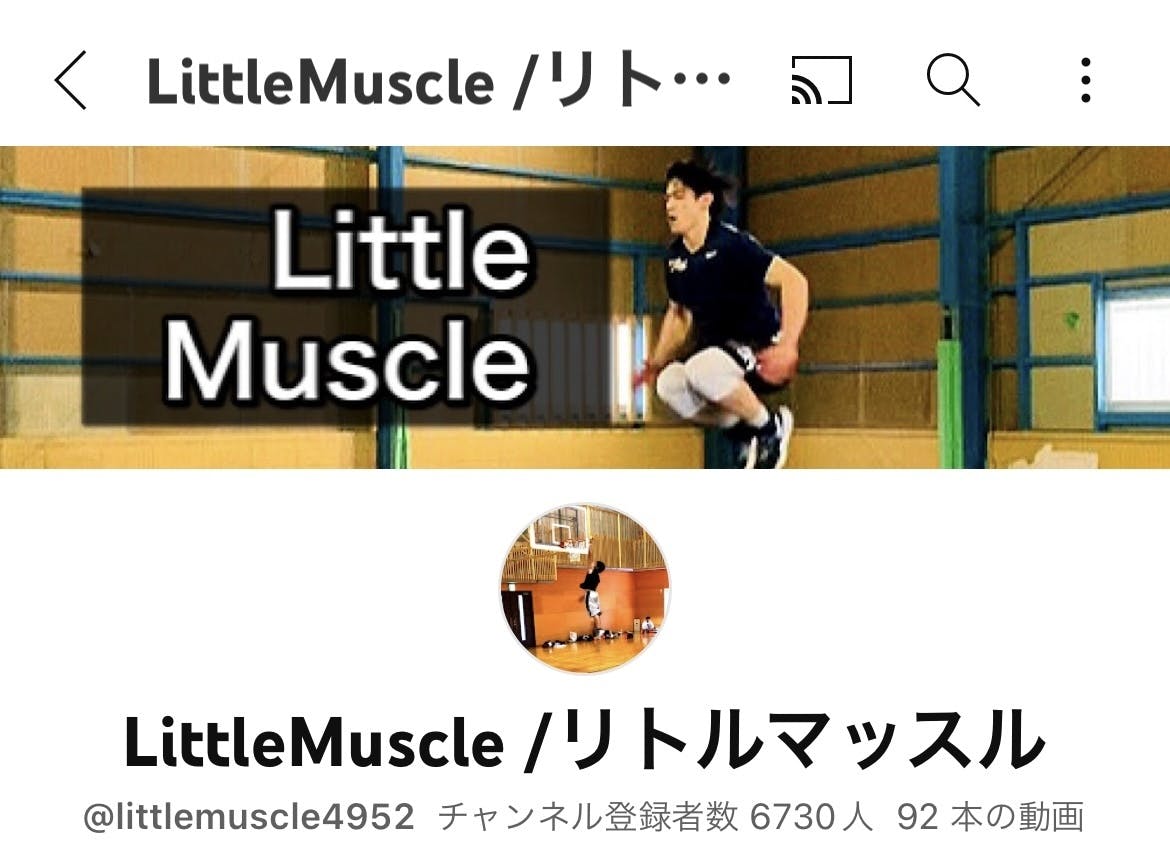Open the three-dot overflow menu

pyautogui.click(x=1085, y=81)
